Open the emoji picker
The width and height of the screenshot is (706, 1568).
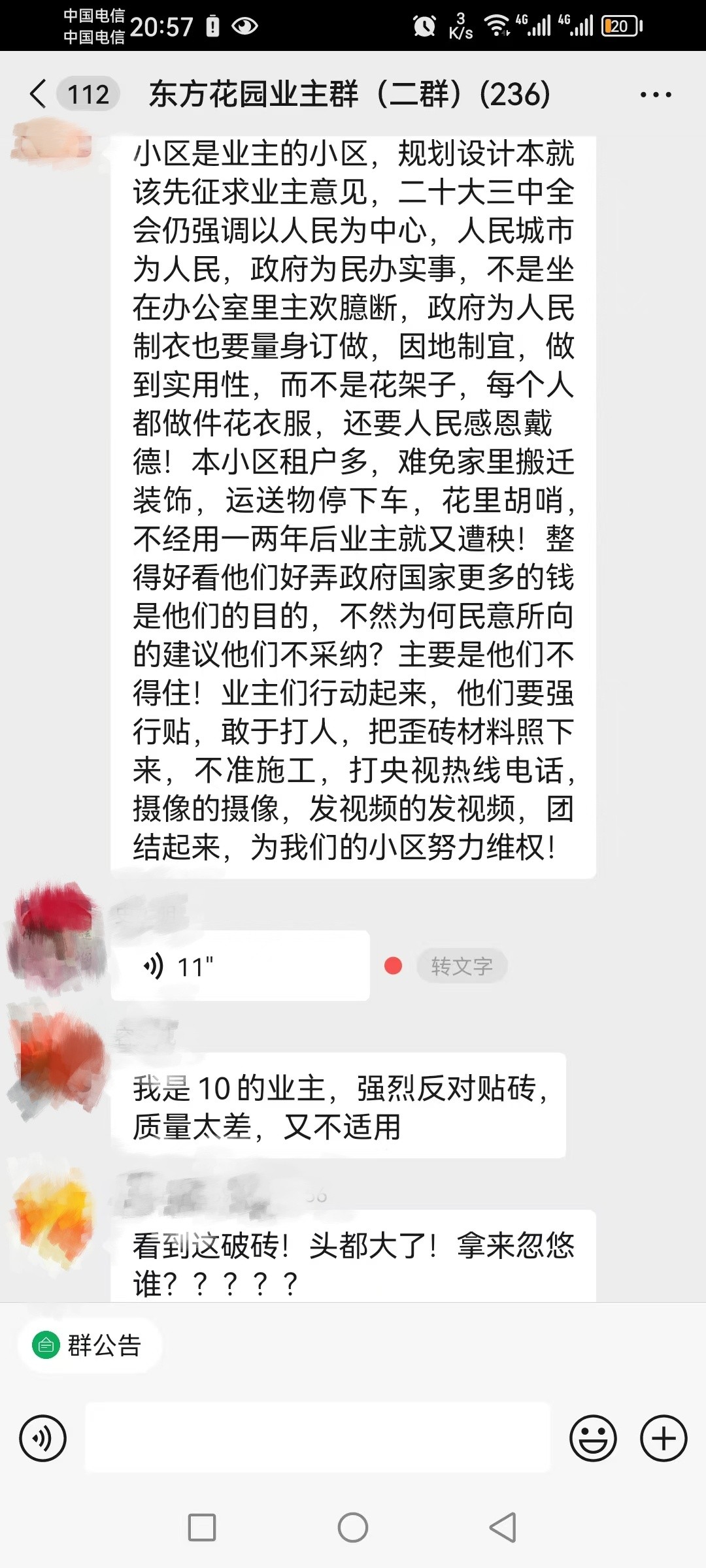593,1438
